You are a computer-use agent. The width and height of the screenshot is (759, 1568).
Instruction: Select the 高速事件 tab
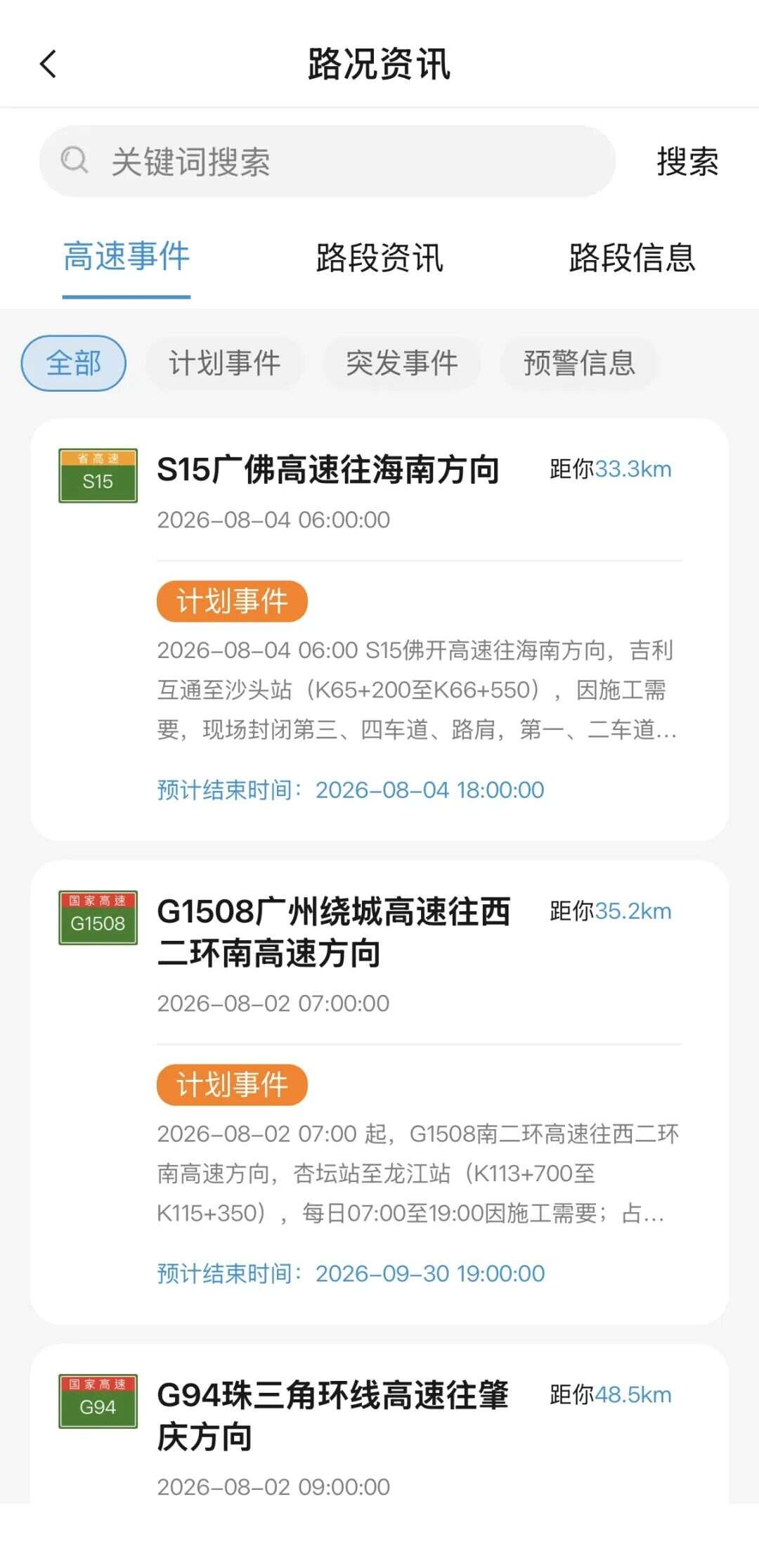(x=126, y=256)
